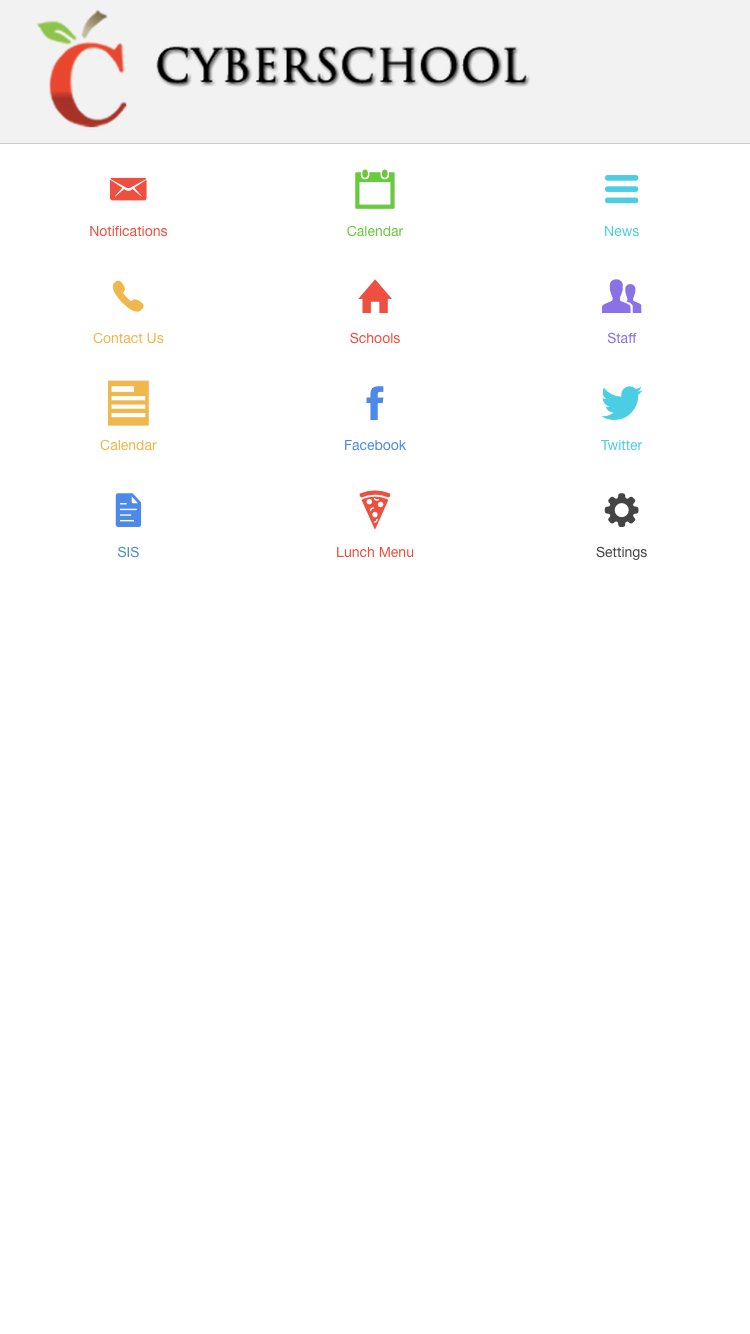Screen dimensions: 750x1334
Task: Open the Staff people icon
Action: click(x=621, y=296)
